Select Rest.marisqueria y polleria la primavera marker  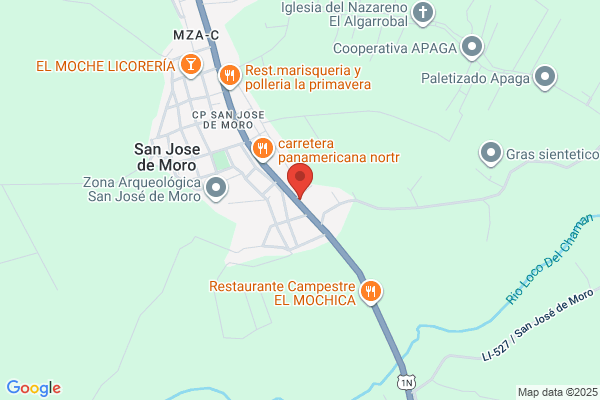230,77
